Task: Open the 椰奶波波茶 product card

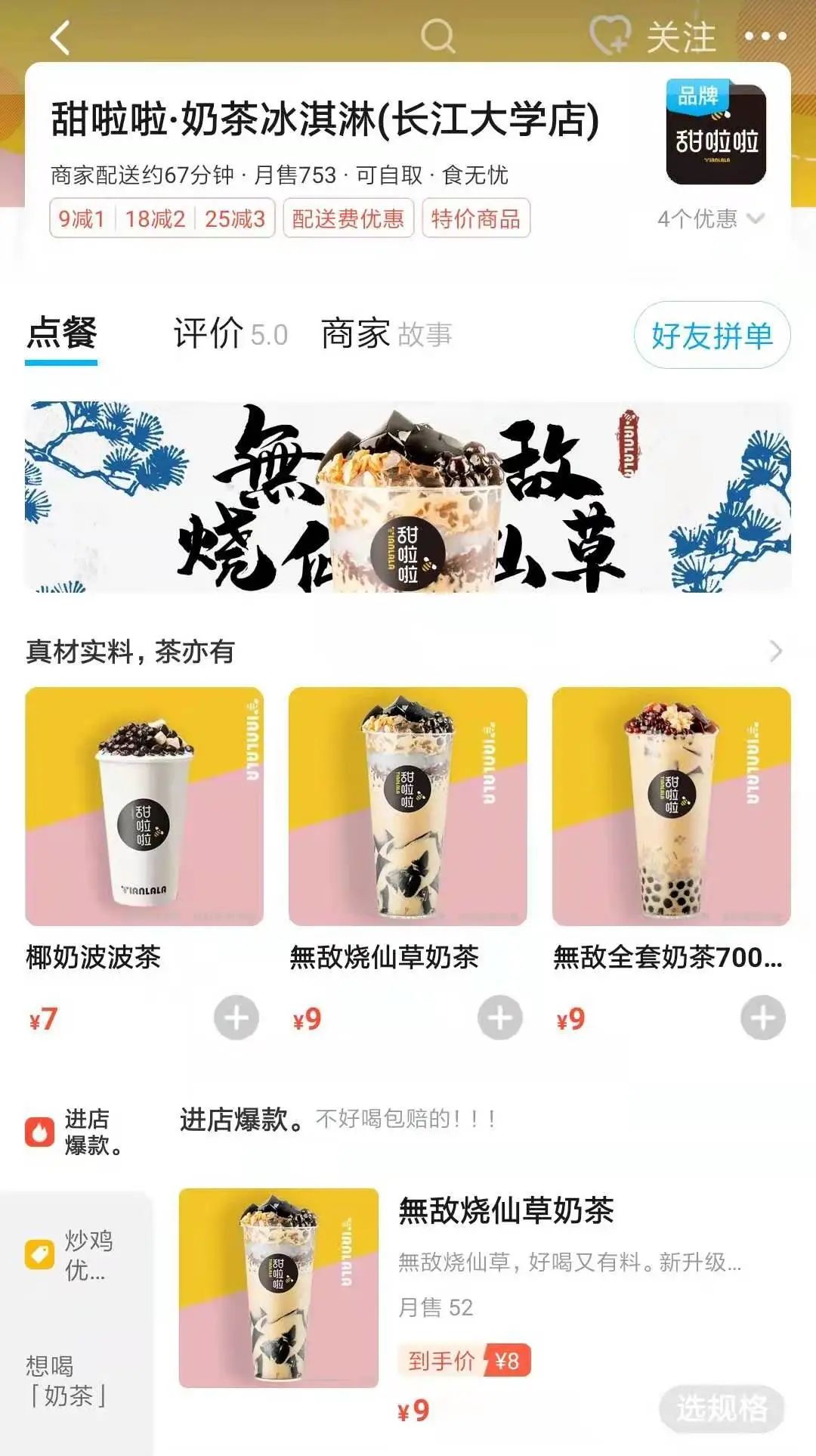Action: [144, 807]
